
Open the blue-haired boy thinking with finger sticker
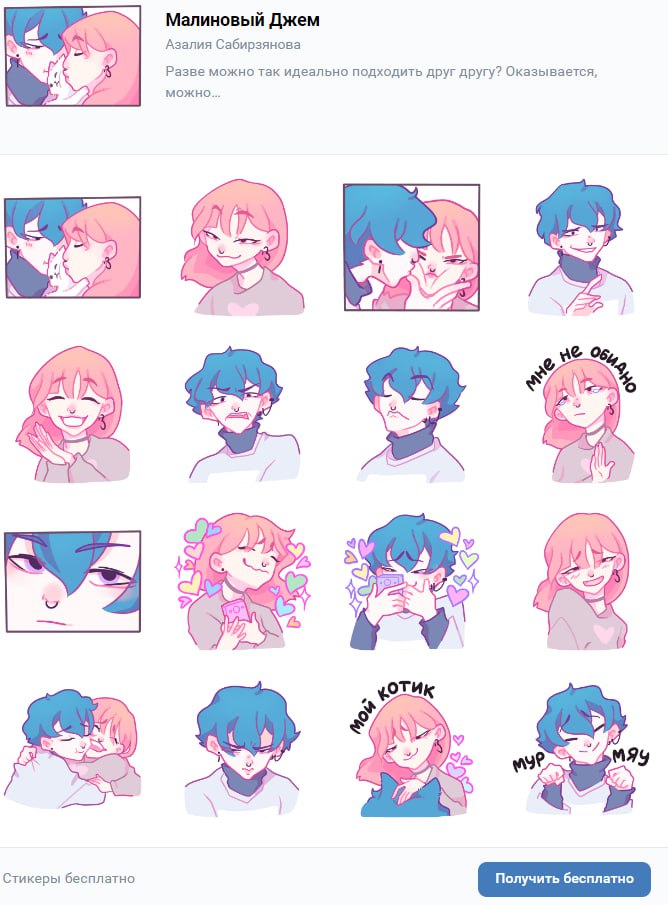coord(581,248)
